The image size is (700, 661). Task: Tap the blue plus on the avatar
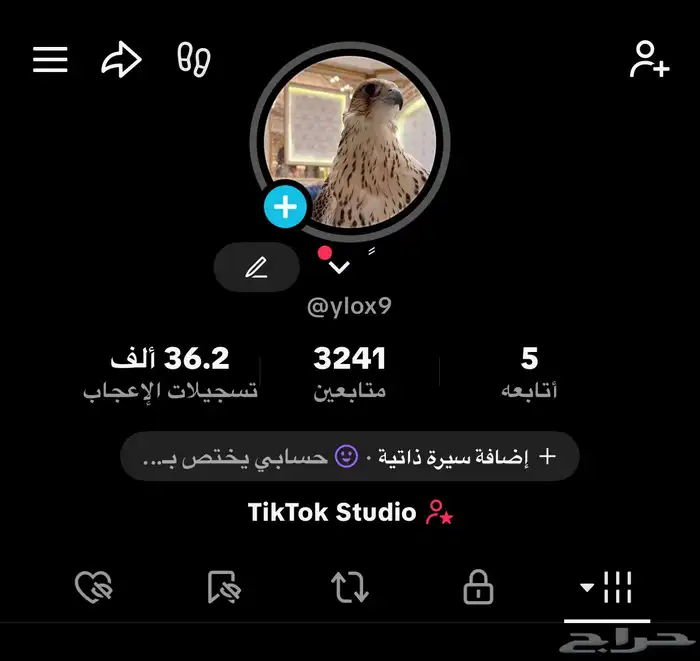286,207
